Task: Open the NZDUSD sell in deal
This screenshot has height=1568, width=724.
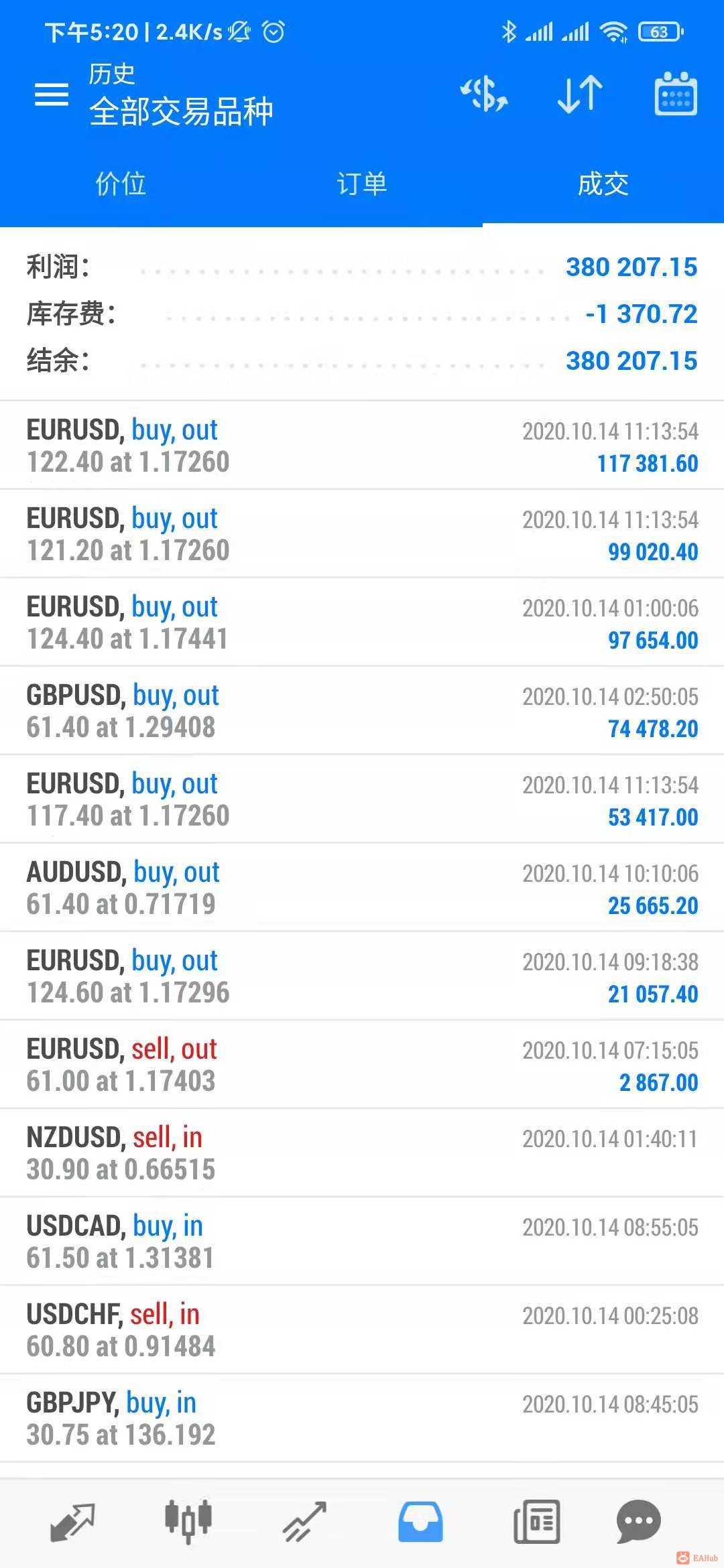Action: coord(362,1153)
